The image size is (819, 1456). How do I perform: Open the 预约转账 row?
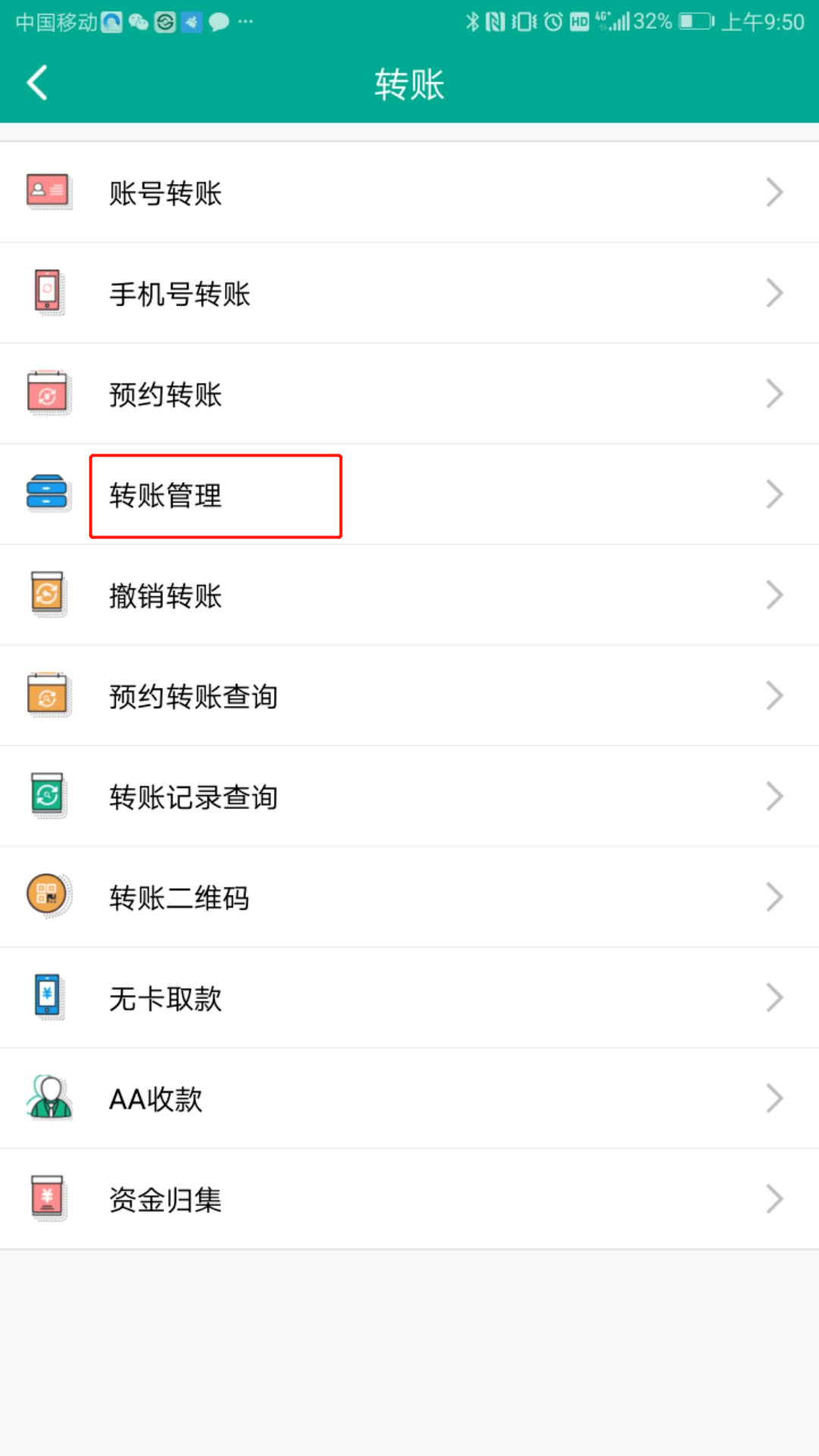[409, 394]
